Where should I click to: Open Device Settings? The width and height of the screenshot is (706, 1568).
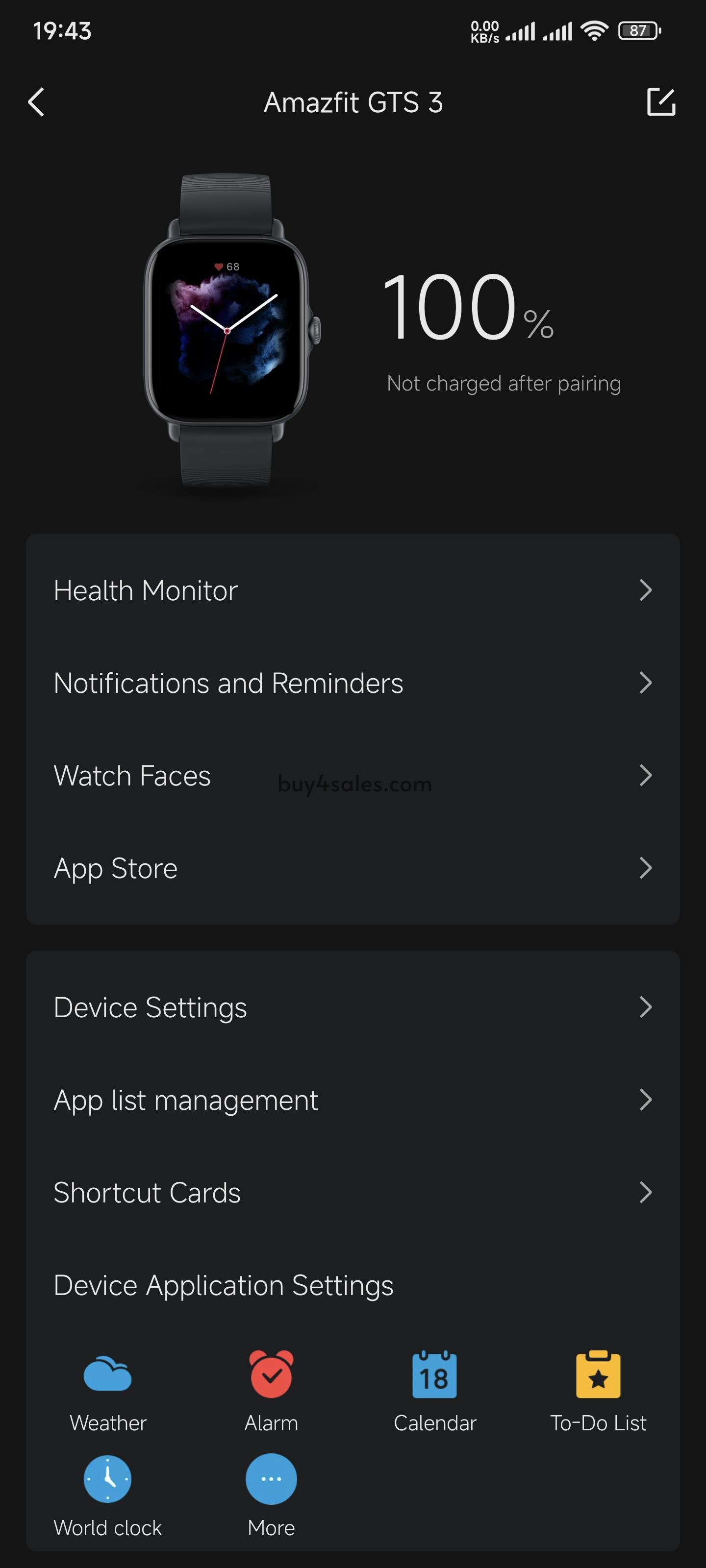[353, 1007]
